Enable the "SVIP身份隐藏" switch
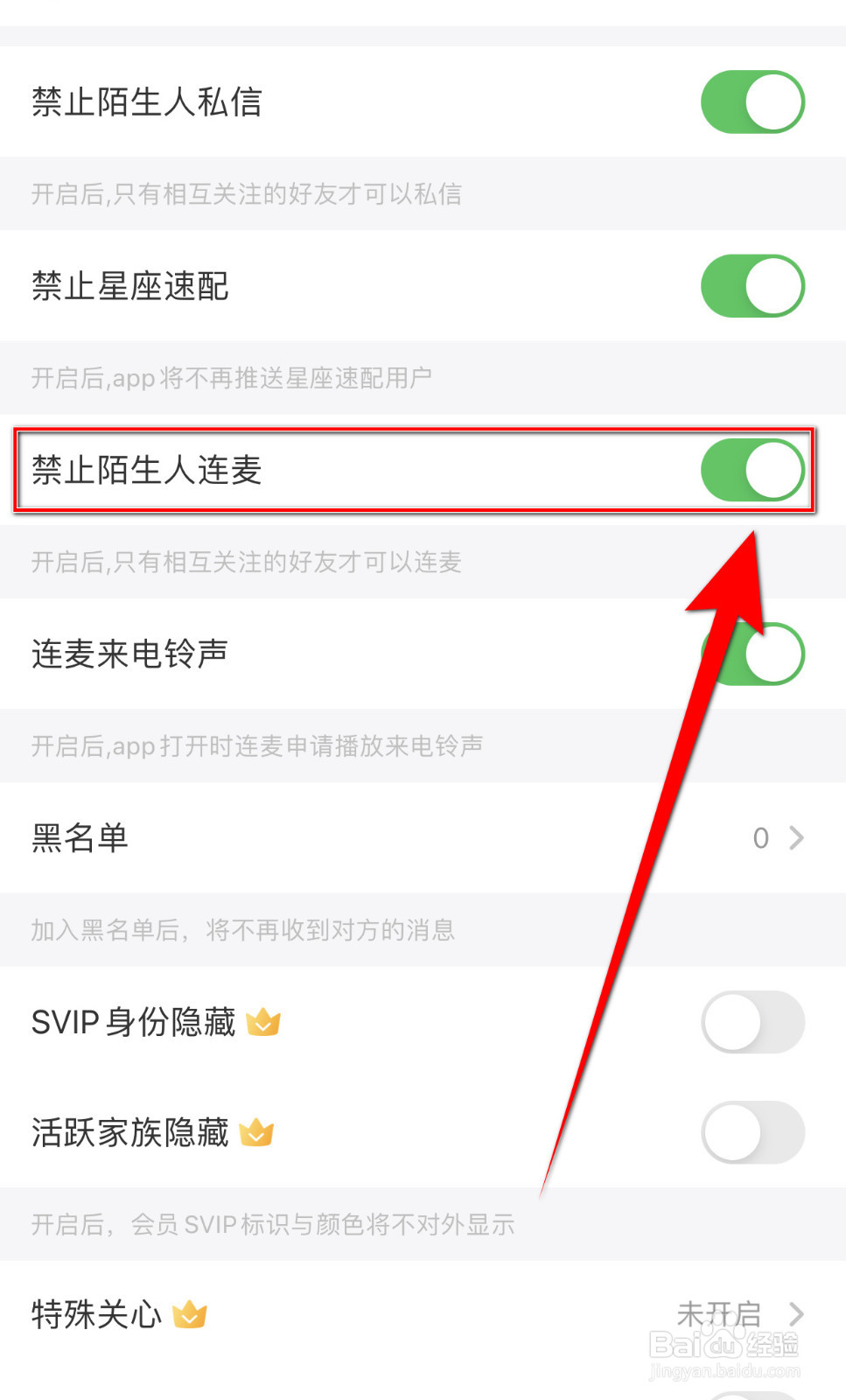This screenshot has width=846, height=1400. pyautogui.click(x=752, y=1022)
